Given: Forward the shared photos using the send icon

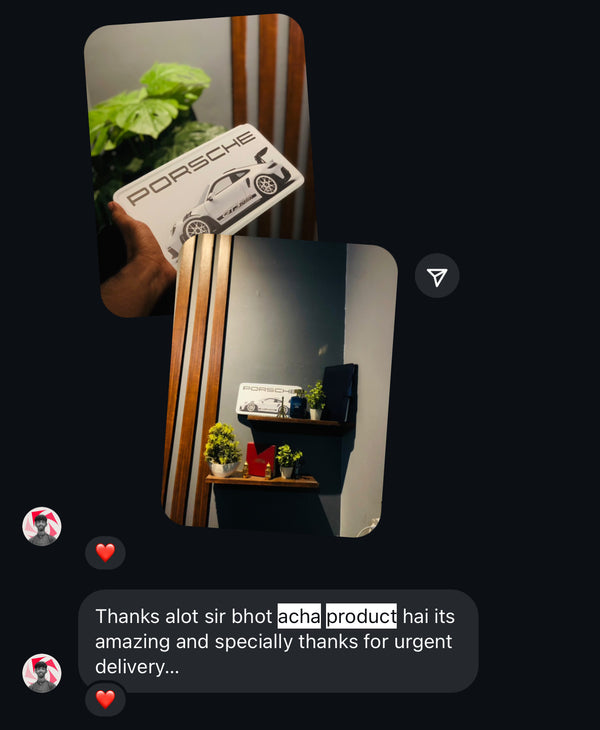Looking at the screenshot, I should coord(437,277).
